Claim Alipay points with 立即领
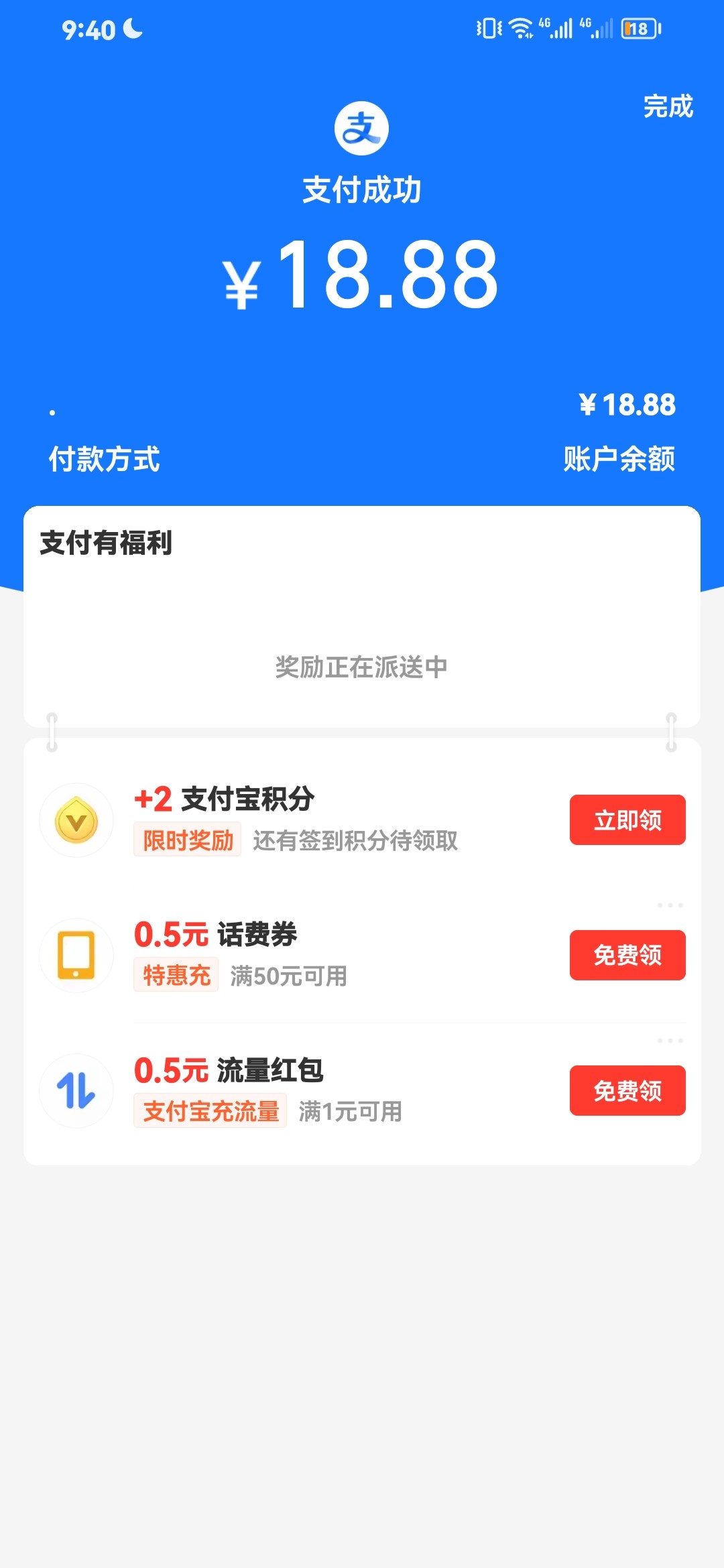Image resolution: width=724 pixels, height=1568 pixels. coord(627,820)
